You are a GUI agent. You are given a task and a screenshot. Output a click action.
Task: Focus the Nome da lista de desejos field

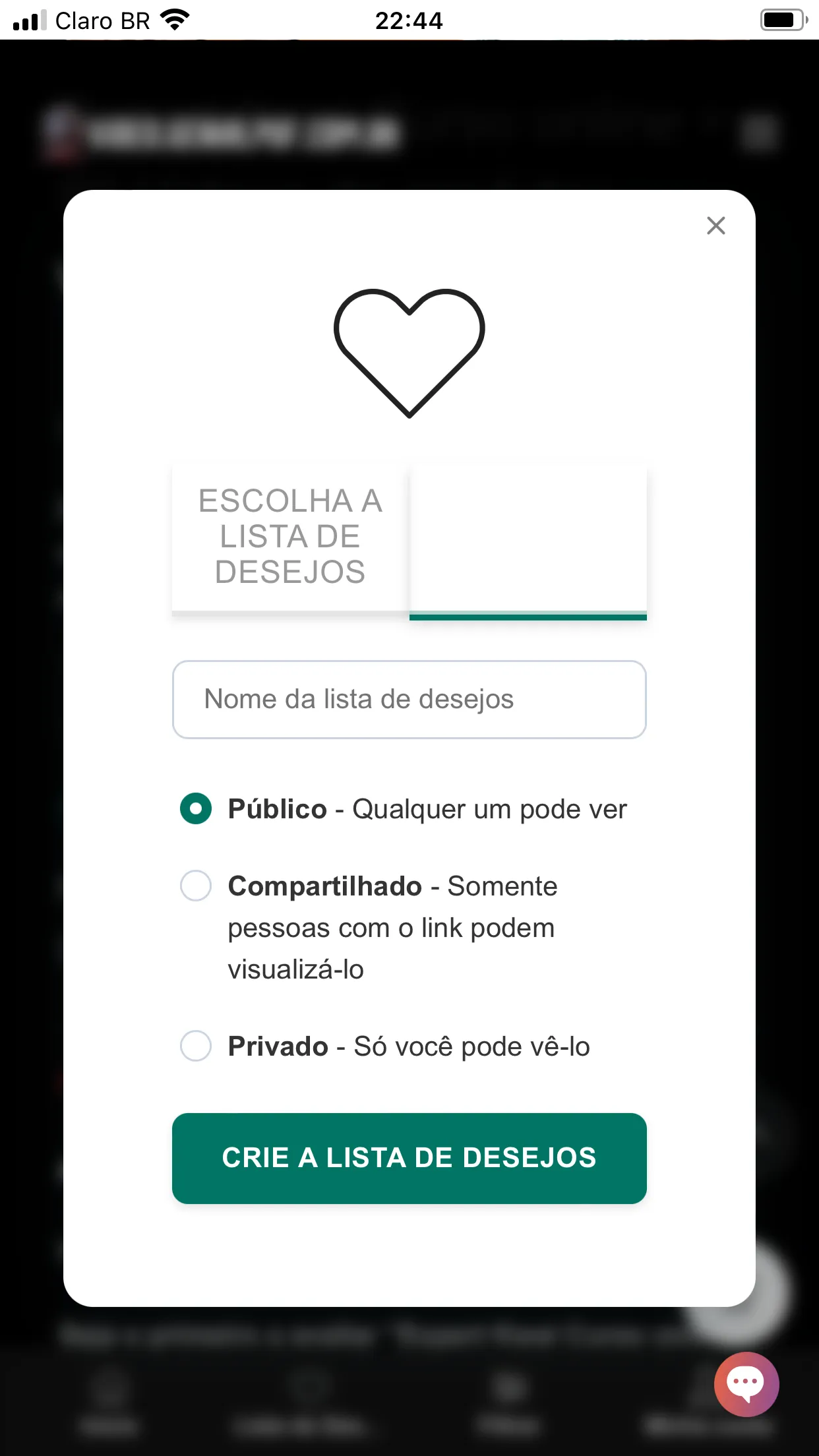tap(409, 699)
